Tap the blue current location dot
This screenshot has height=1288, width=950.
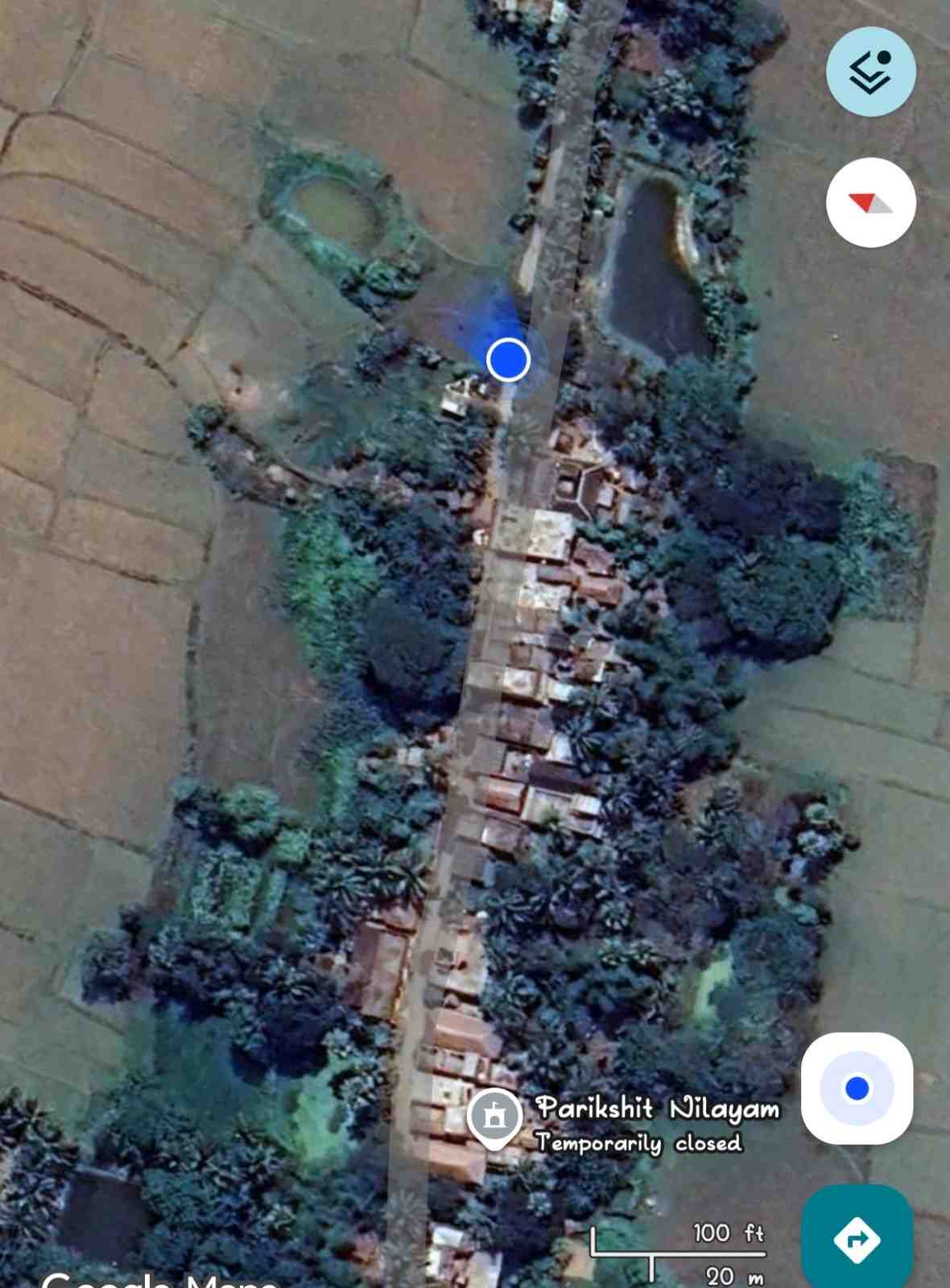pyautogui.click(x=508, y=359)
